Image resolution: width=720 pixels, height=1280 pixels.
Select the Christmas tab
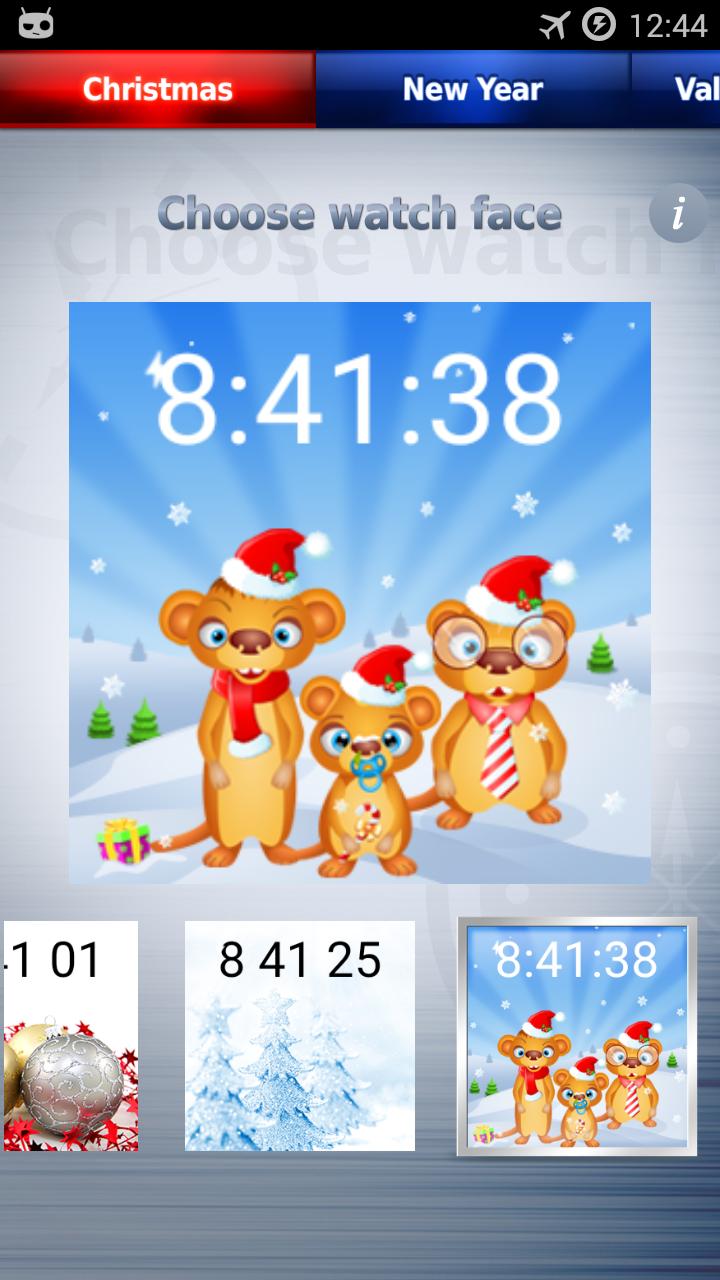coord(157,89)
